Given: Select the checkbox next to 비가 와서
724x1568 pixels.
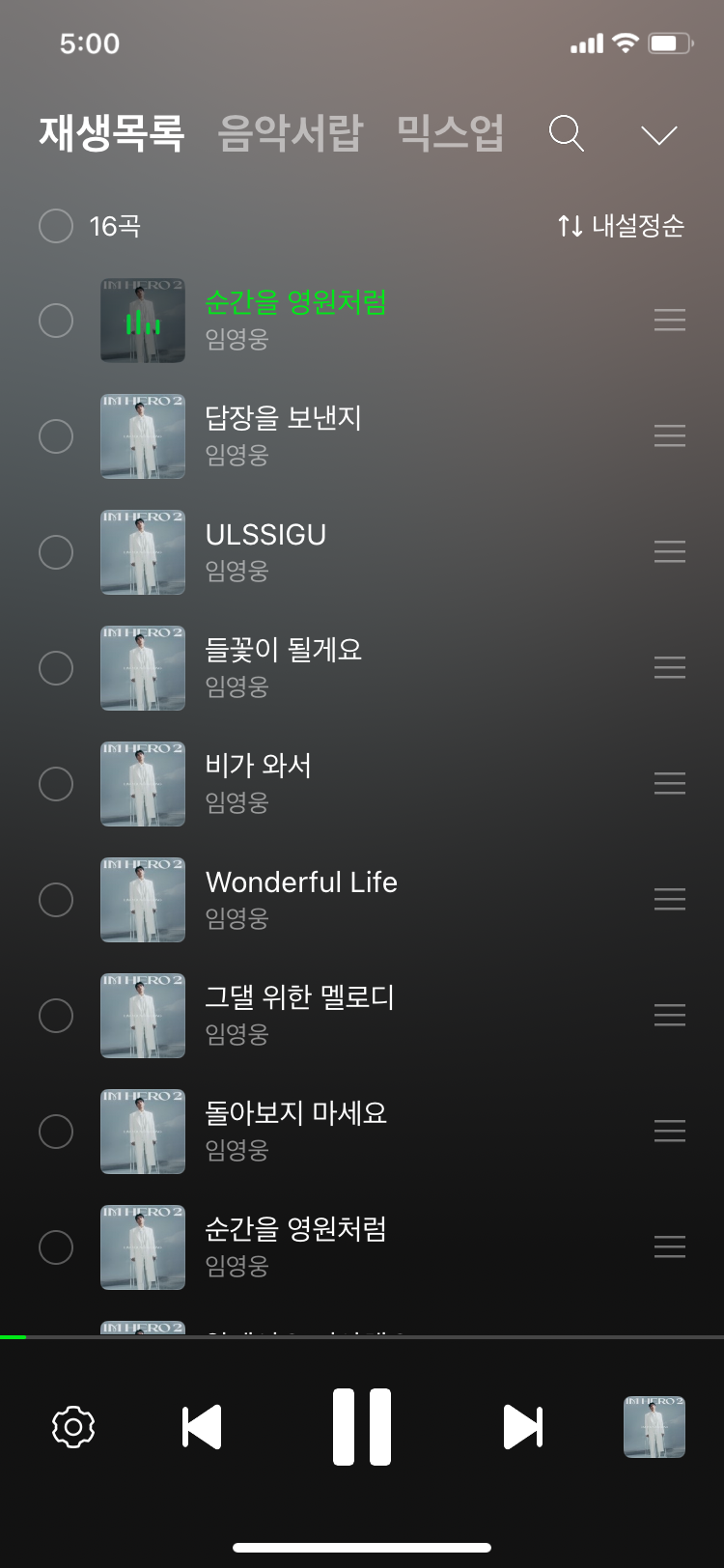Looking at the screenshot, I should point(56,784).
